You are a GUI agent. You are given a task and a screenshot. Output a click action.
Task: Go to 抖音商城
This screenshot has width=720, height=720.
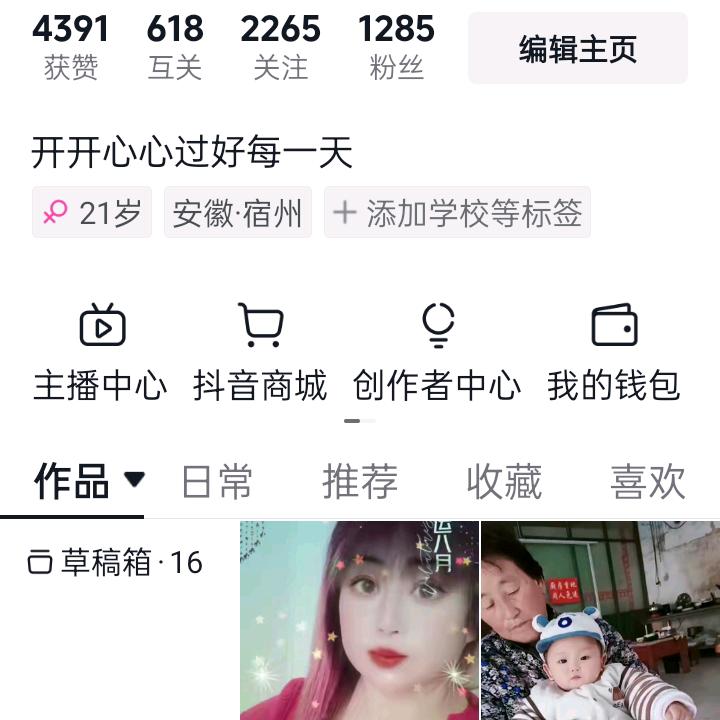(x=260, y=352)
